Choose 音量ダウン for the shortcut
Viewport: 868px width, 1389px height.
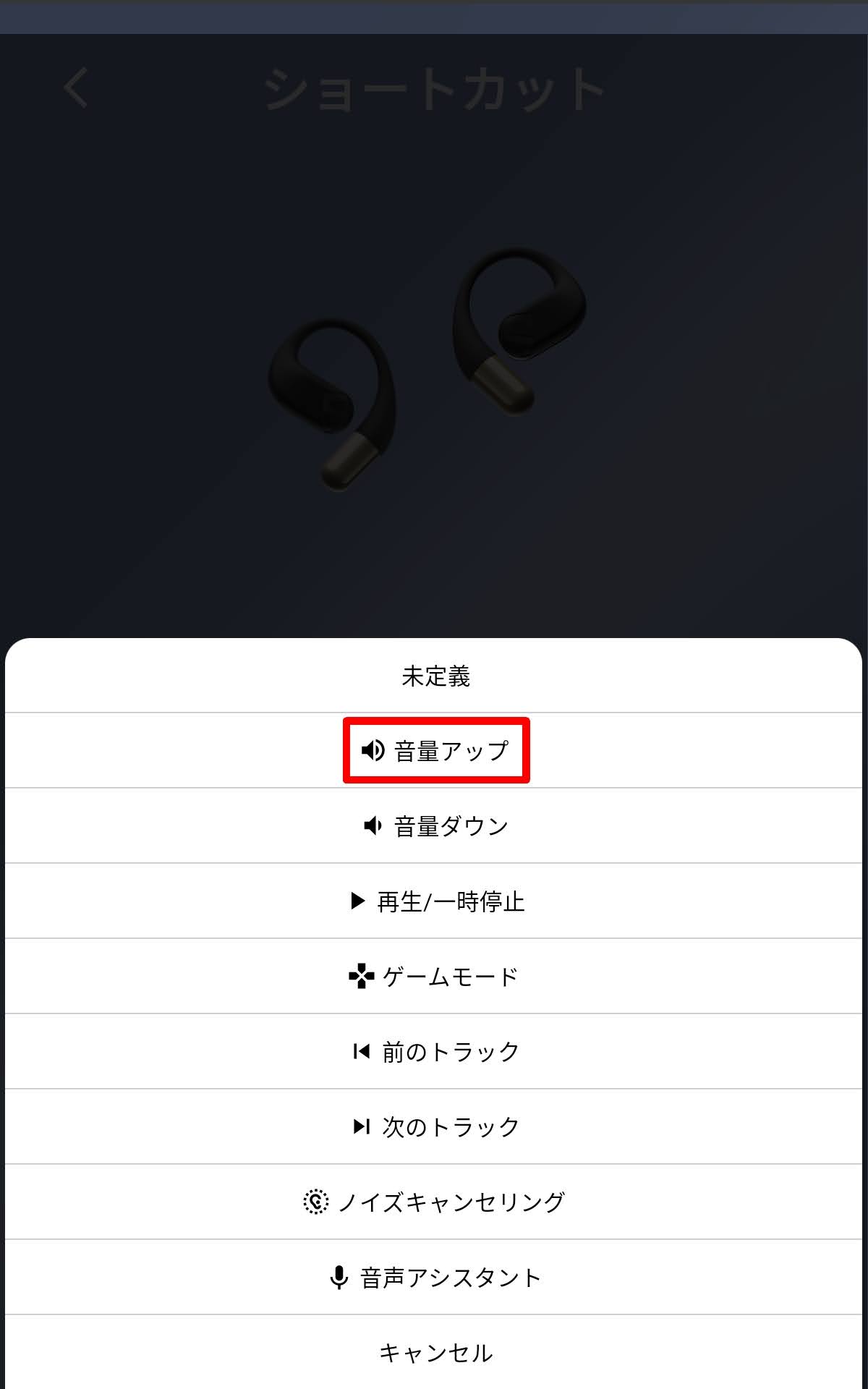click(435, 825)
